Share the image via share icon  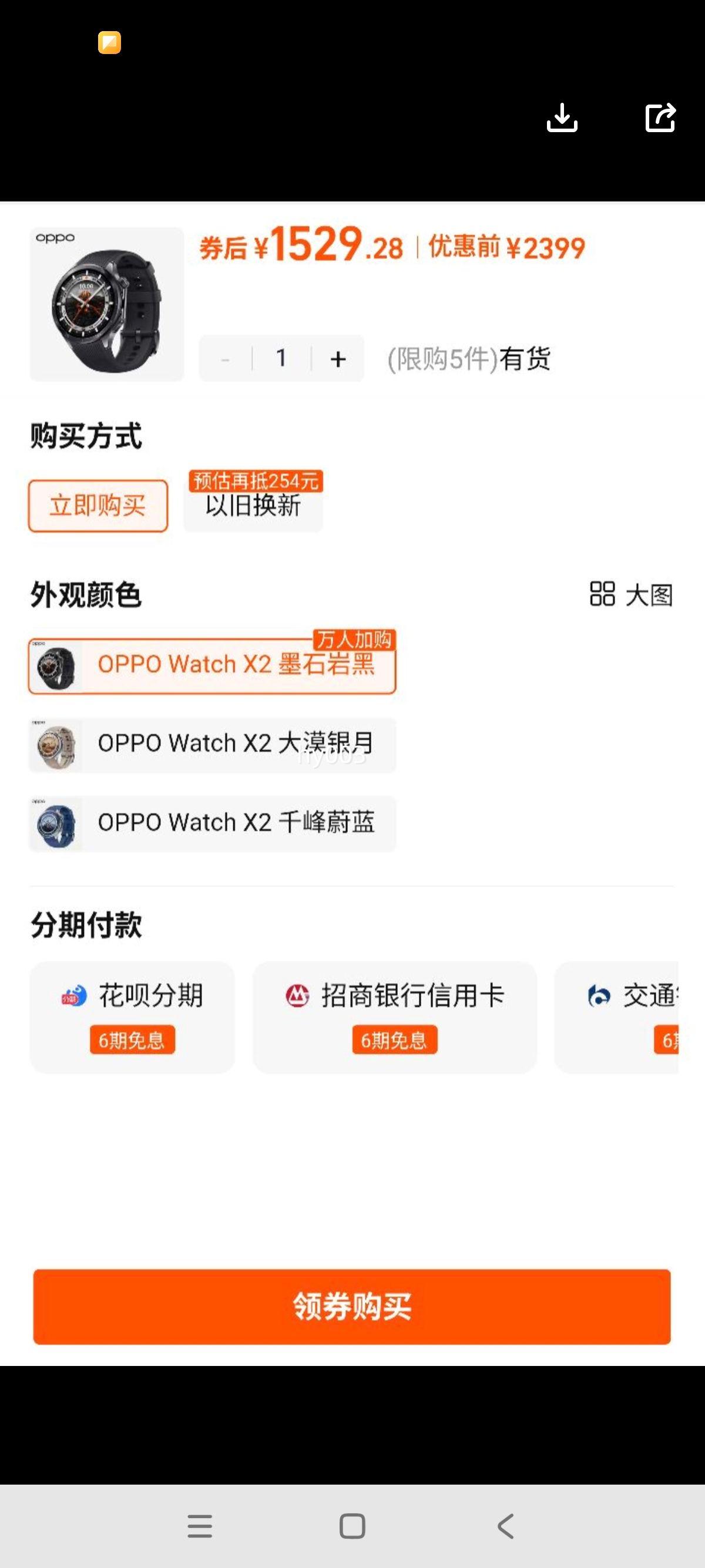[660, 117]
